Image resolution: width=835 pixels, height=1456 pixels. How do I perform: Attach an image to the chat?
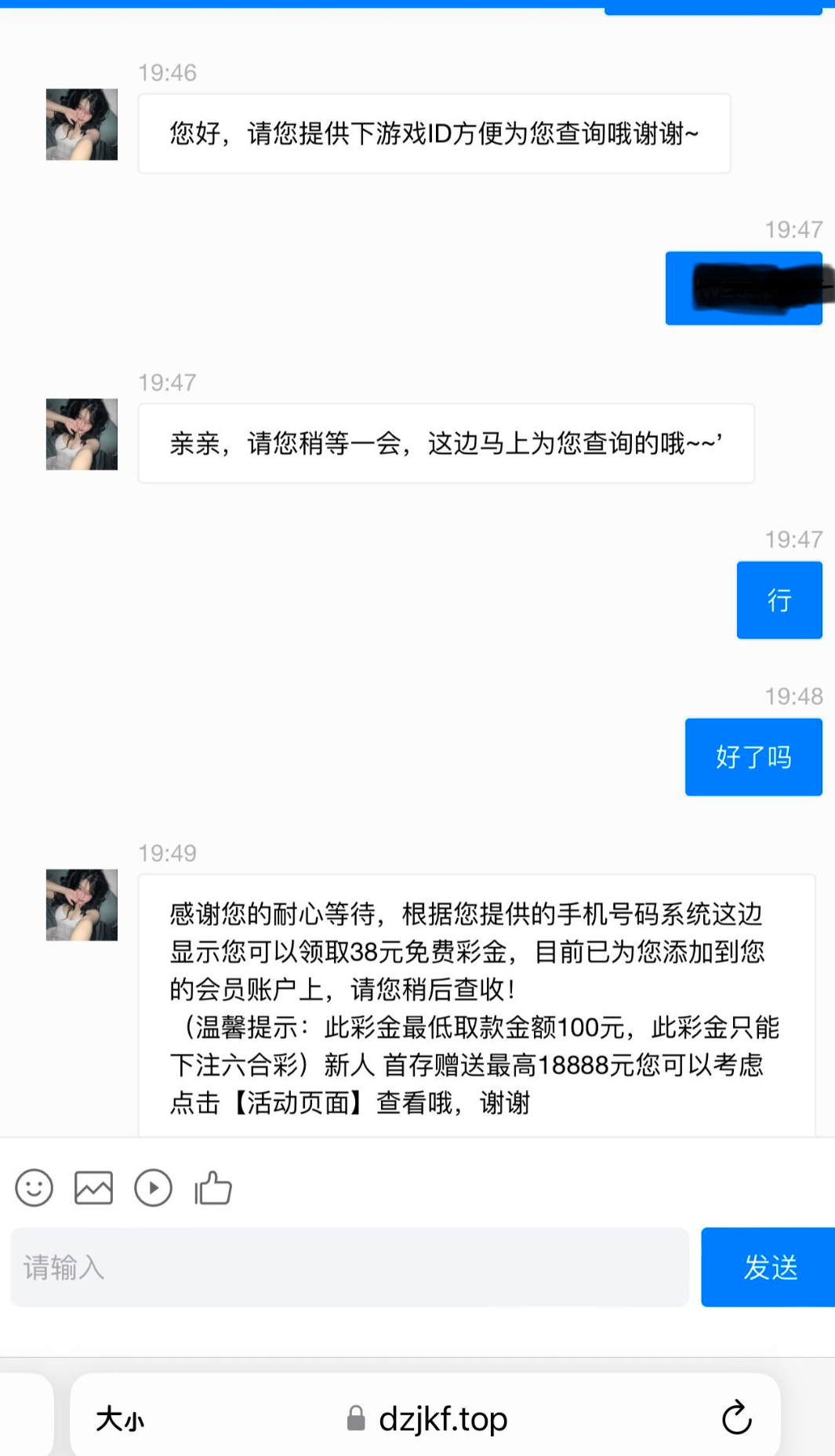pyautogui.click(x=94, y=1188)
